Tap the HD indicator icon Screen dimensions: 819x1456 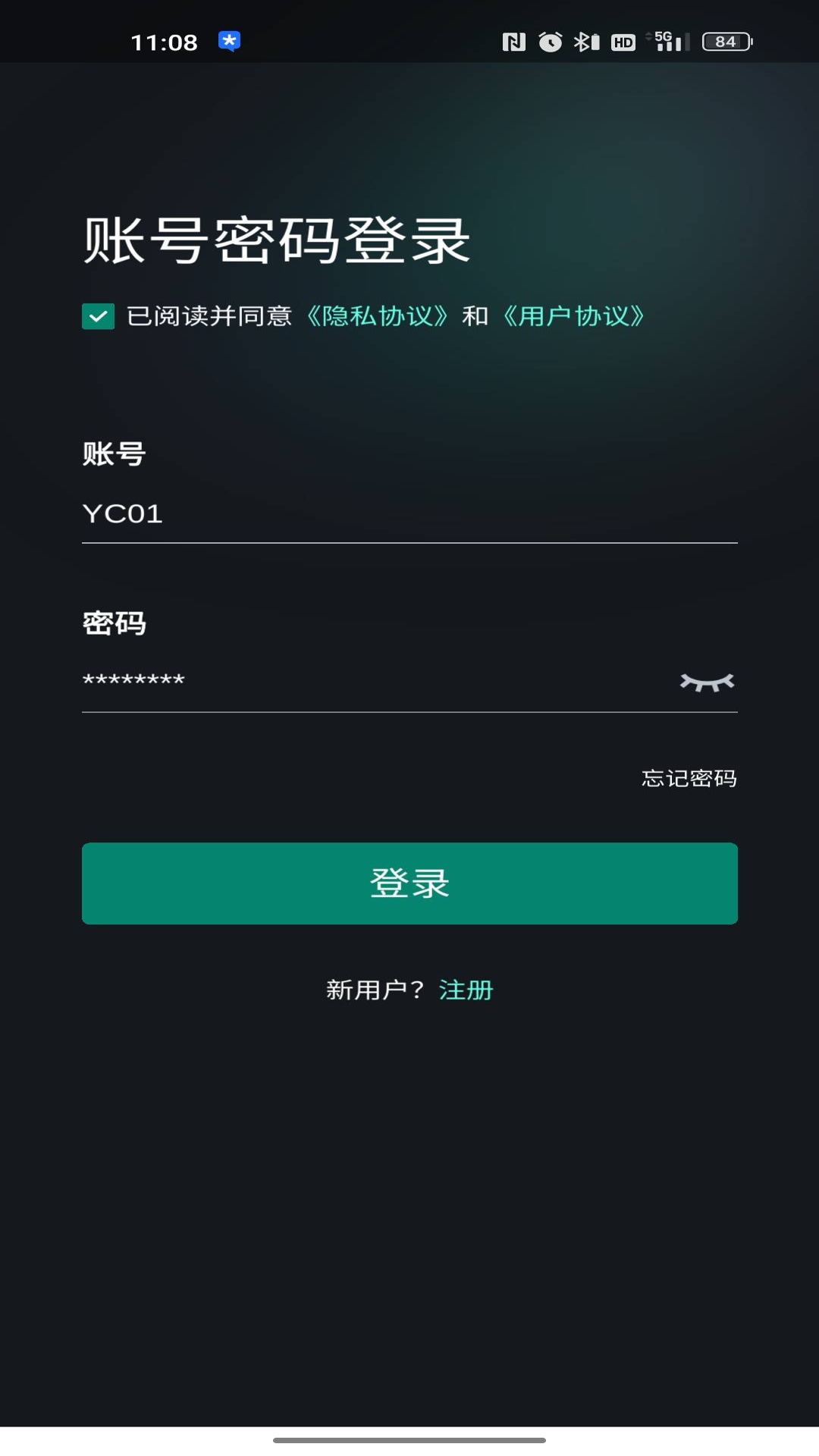tap(622, 42)
